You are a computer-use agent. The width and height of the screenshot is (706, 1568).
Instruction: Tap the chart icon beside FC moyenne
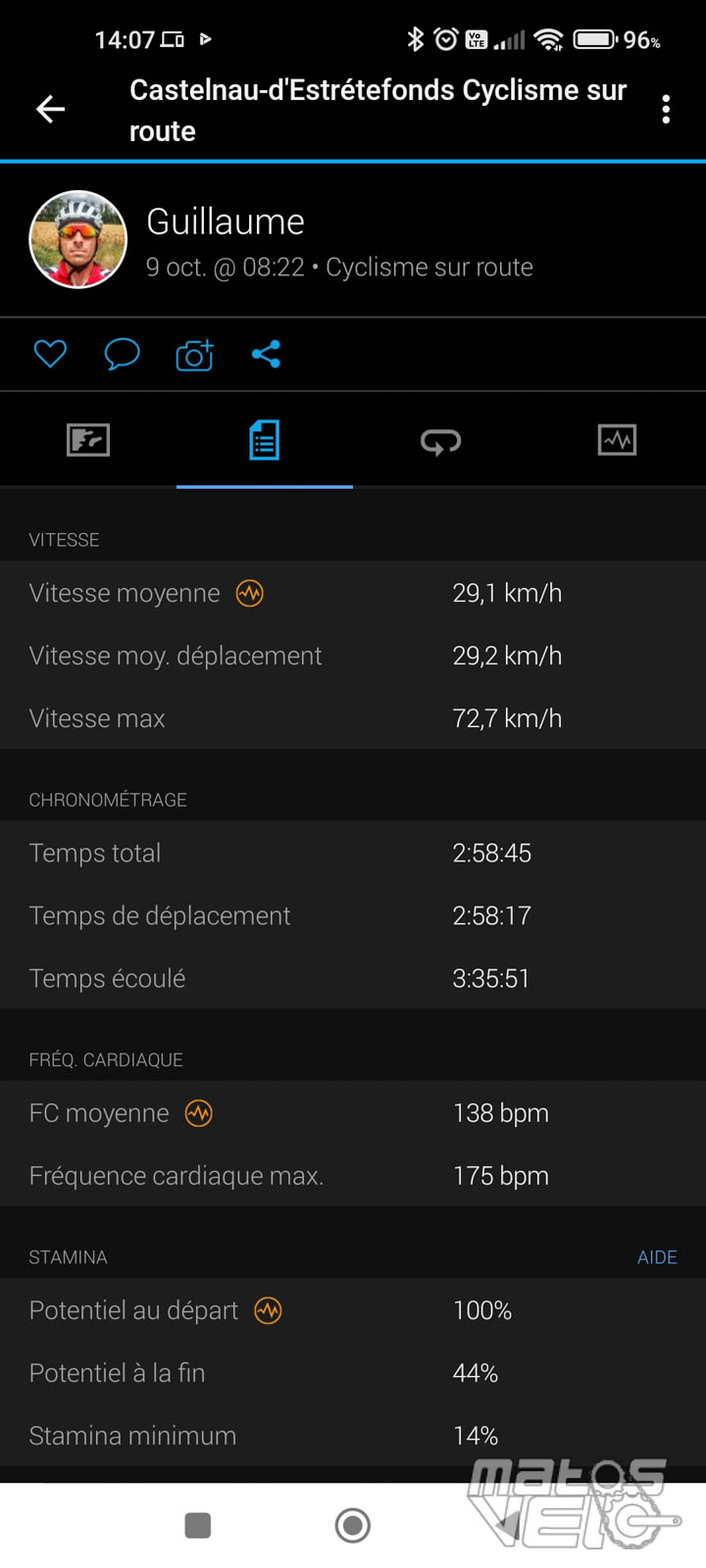[x=199, y=1113]
